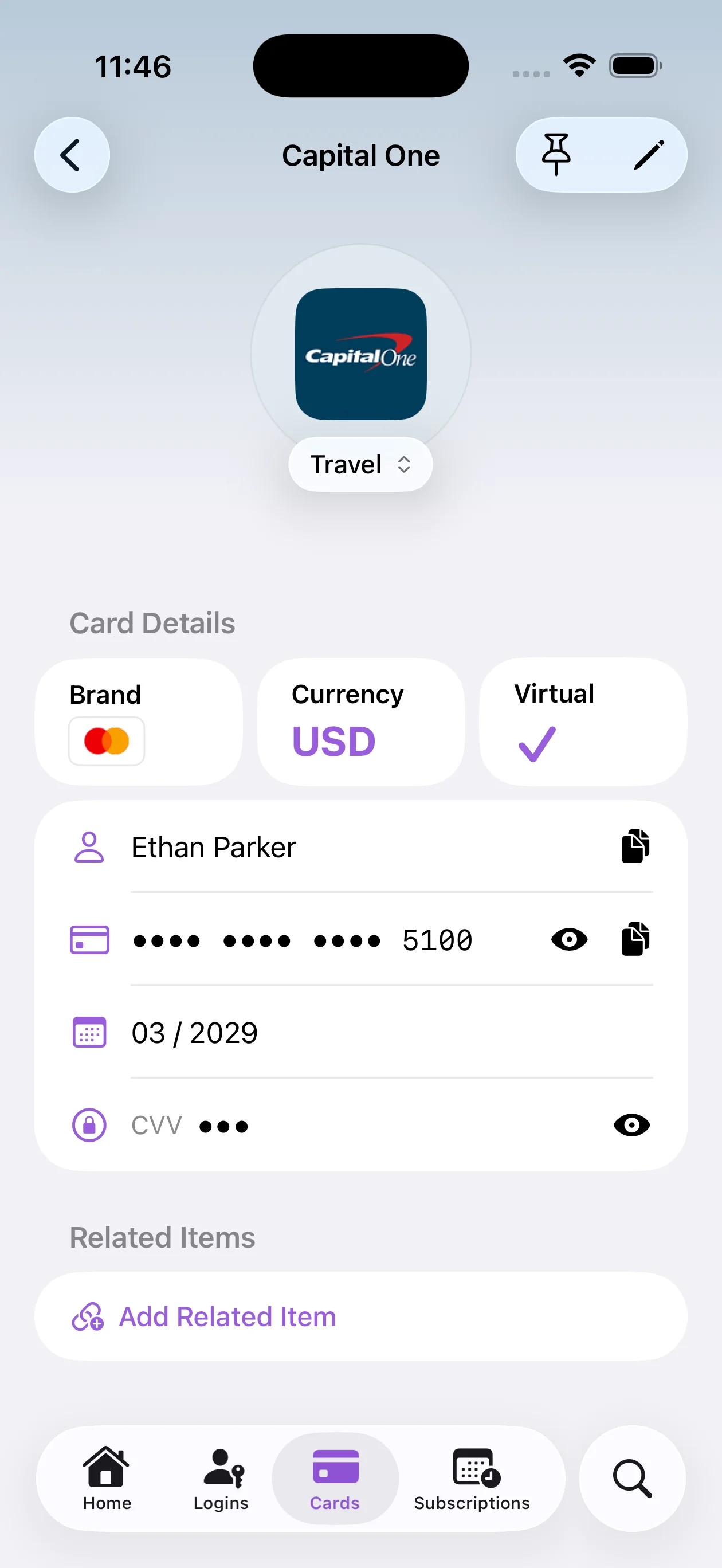Copy the cardholder name Ethan Parker
Image resolution: width=722 pixels, height=1568 pixels.
[x=635, y=846]
